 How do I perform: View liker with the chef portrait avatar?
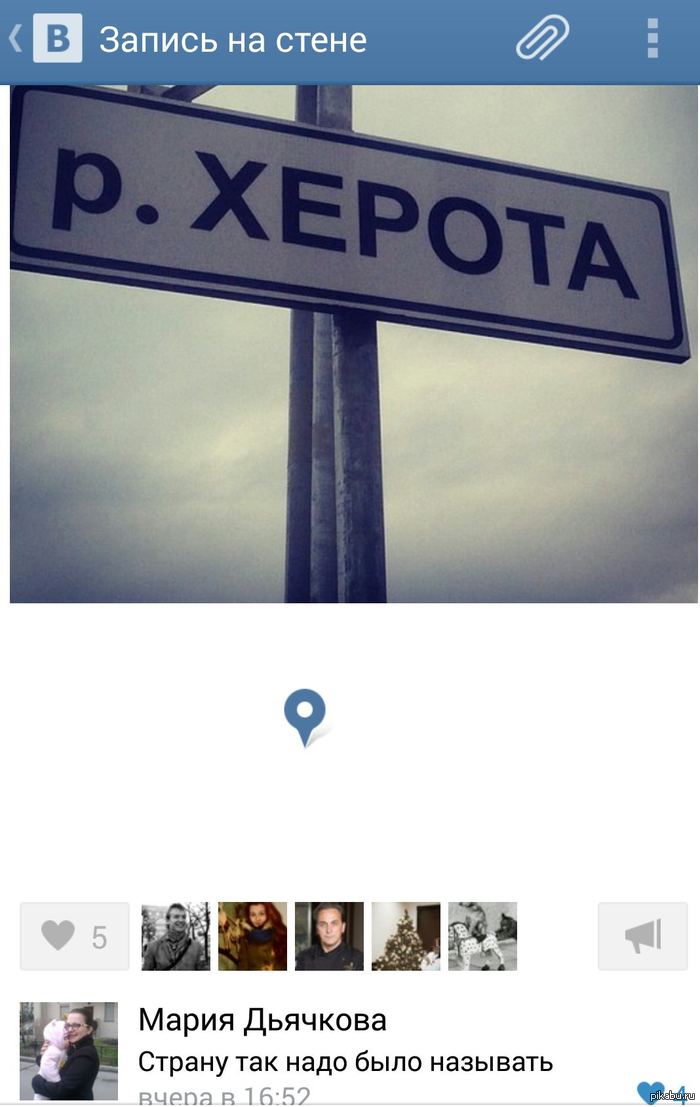point(329,936)
